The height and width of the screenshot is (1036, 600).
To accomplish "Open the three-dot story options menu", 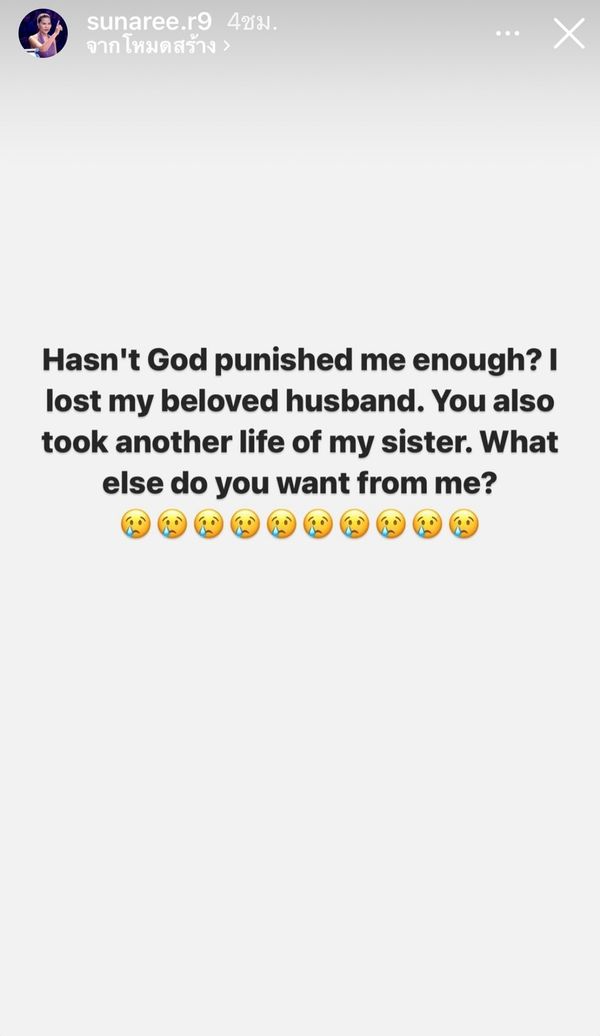I will [x=508, y=33].
